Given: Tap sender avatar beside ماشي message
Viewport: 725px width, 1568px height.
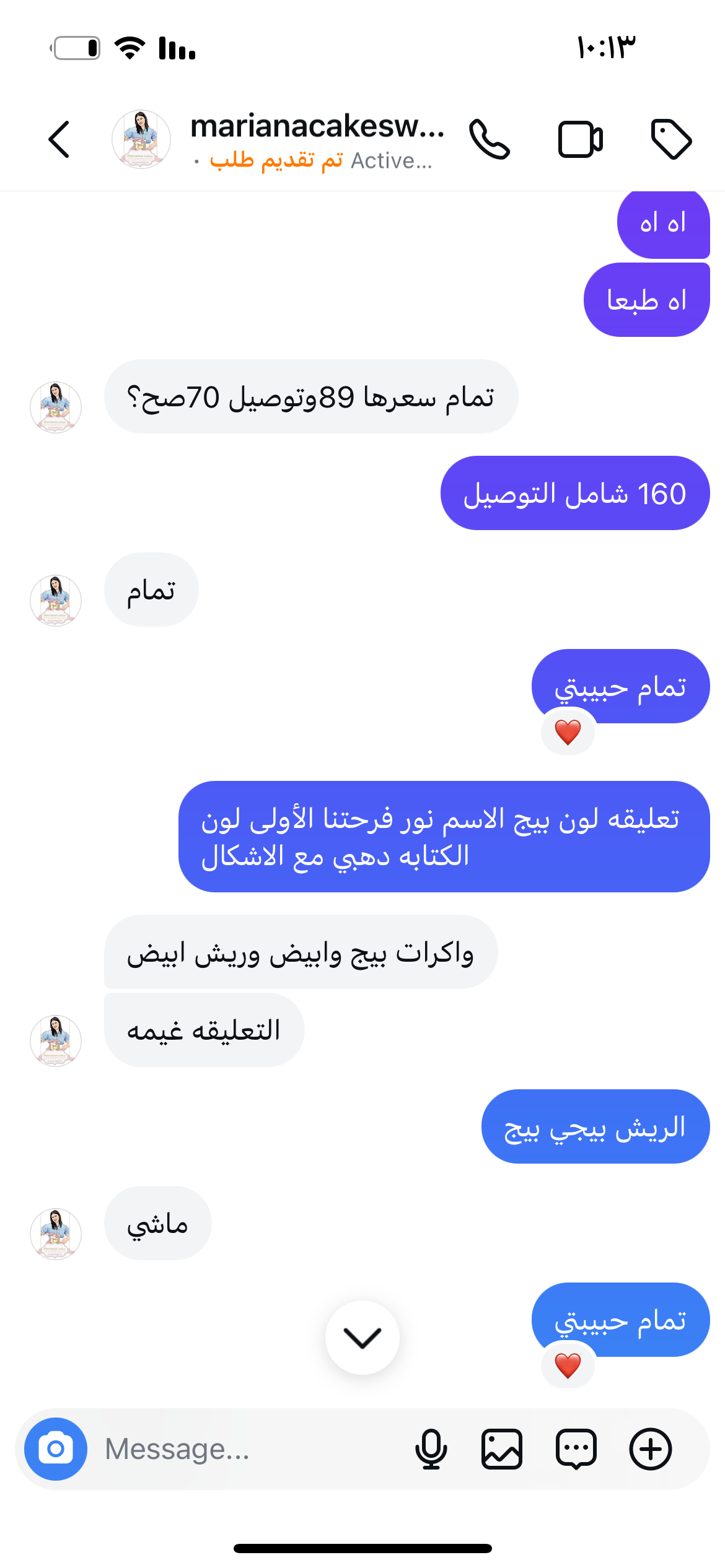Looking at the screenshot, I should 56,1234.
